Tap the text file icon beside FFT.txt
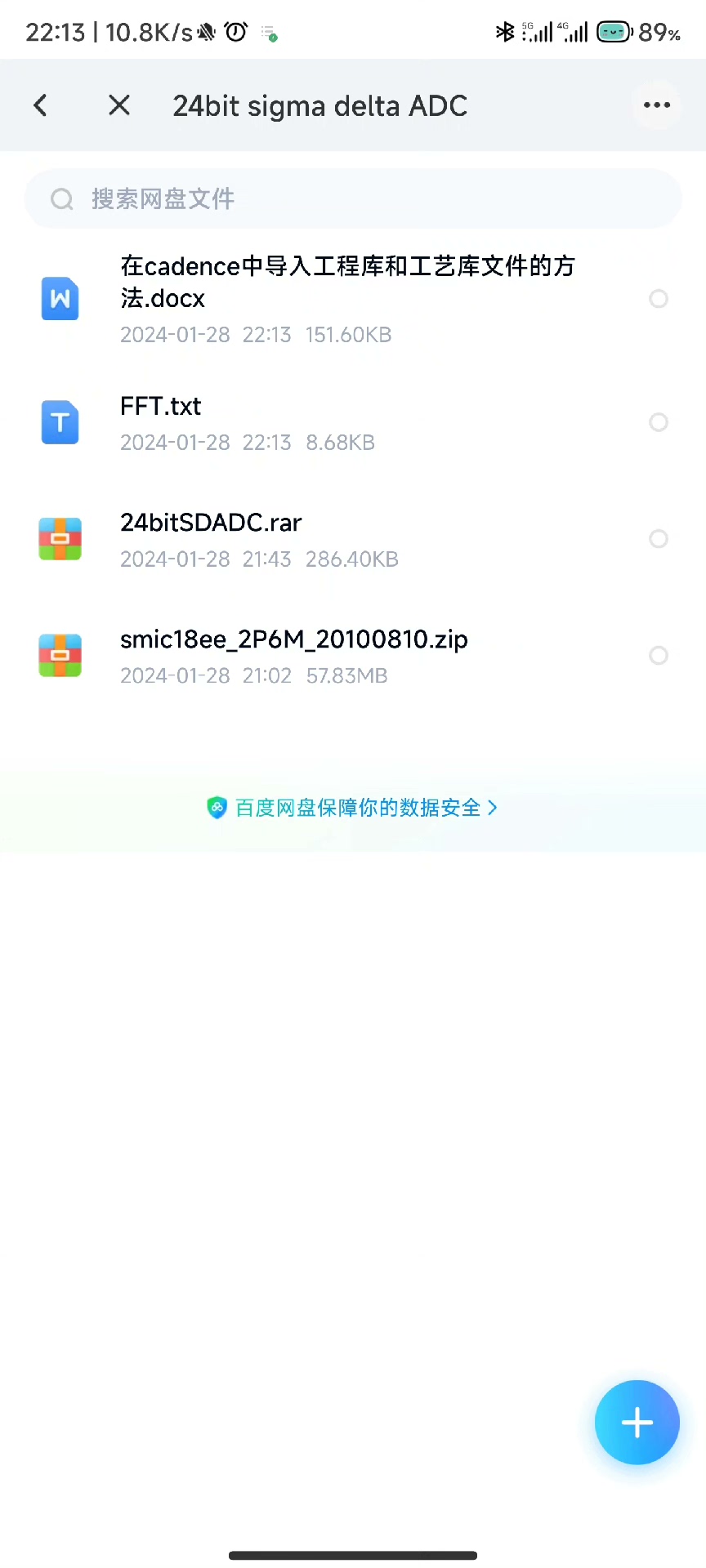 [60, 422]
